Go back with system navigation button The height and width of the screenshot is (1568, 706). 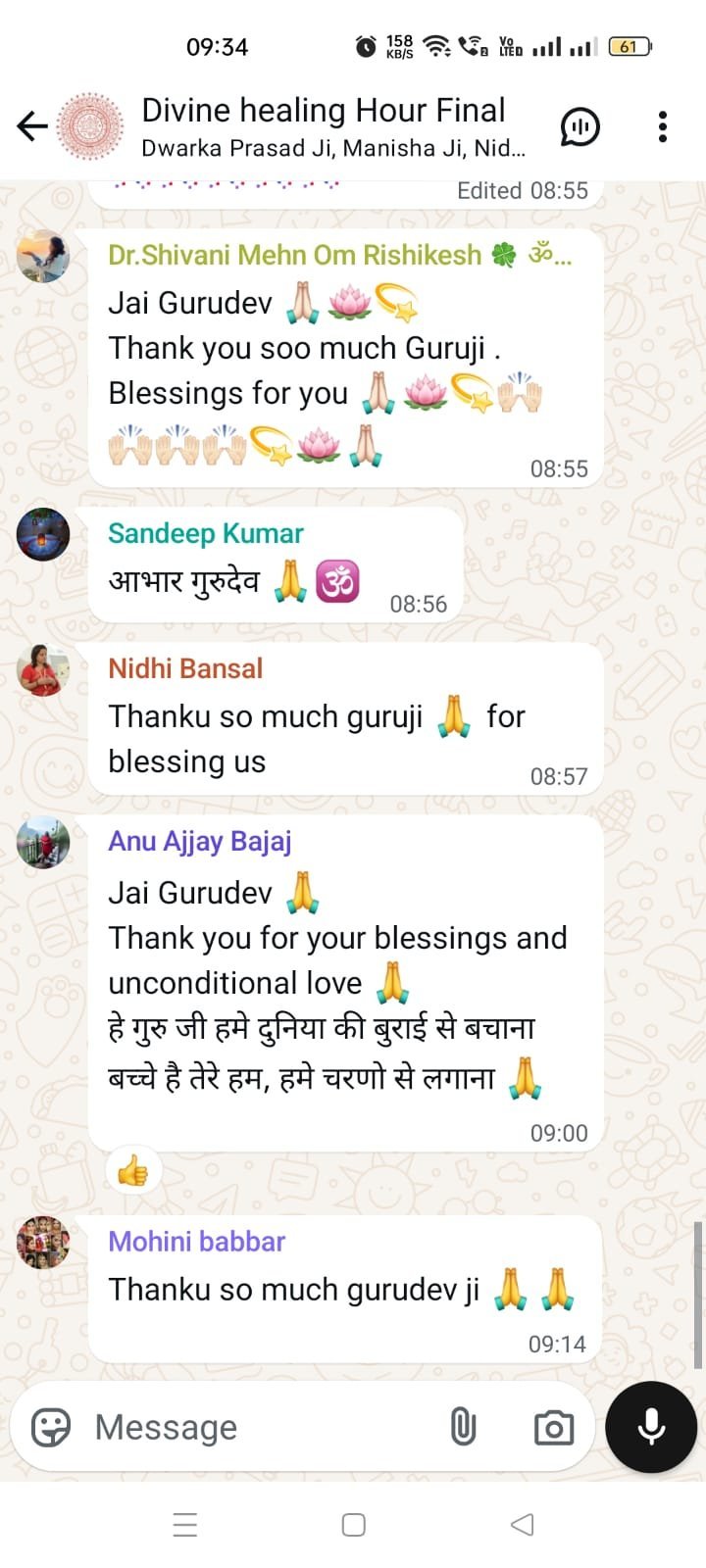pos(523,1524)
